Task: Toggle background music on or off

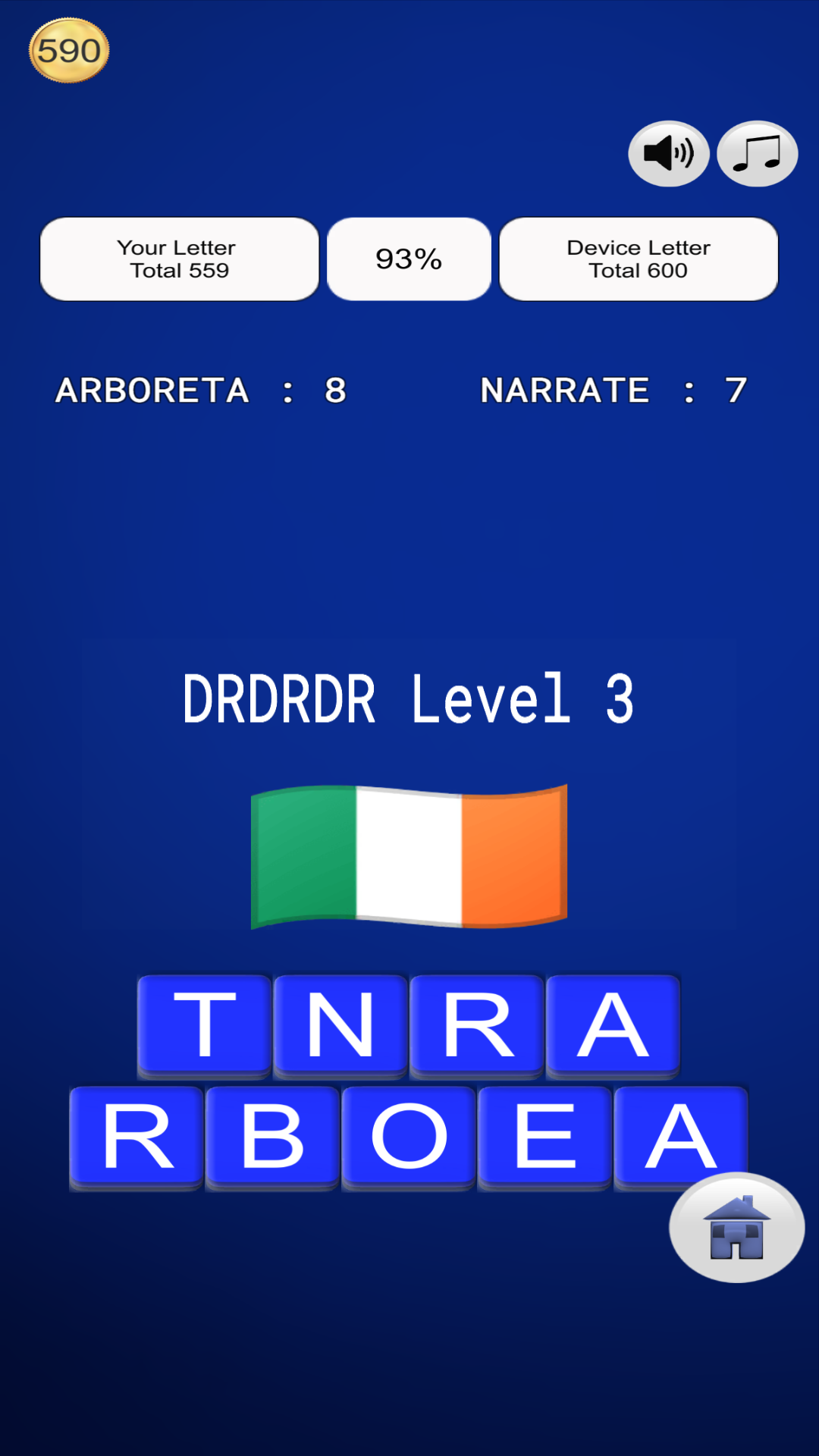Action: click(755, 152)
